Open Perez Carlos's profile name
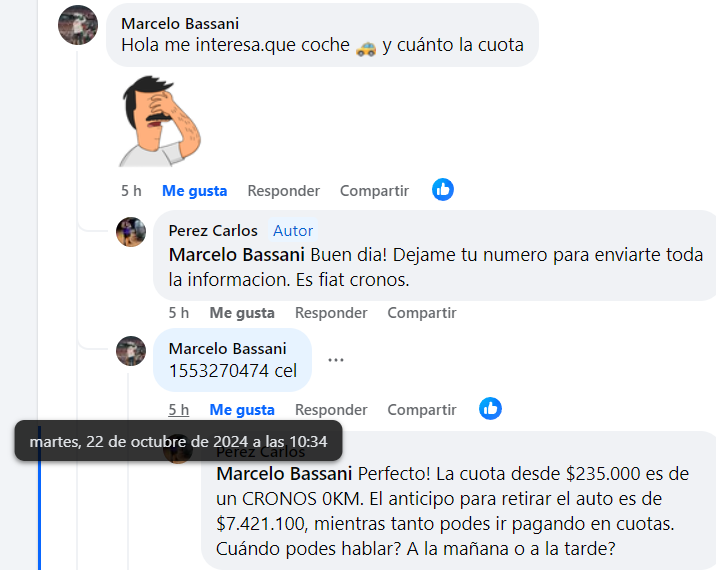 (x=212, y=230)
